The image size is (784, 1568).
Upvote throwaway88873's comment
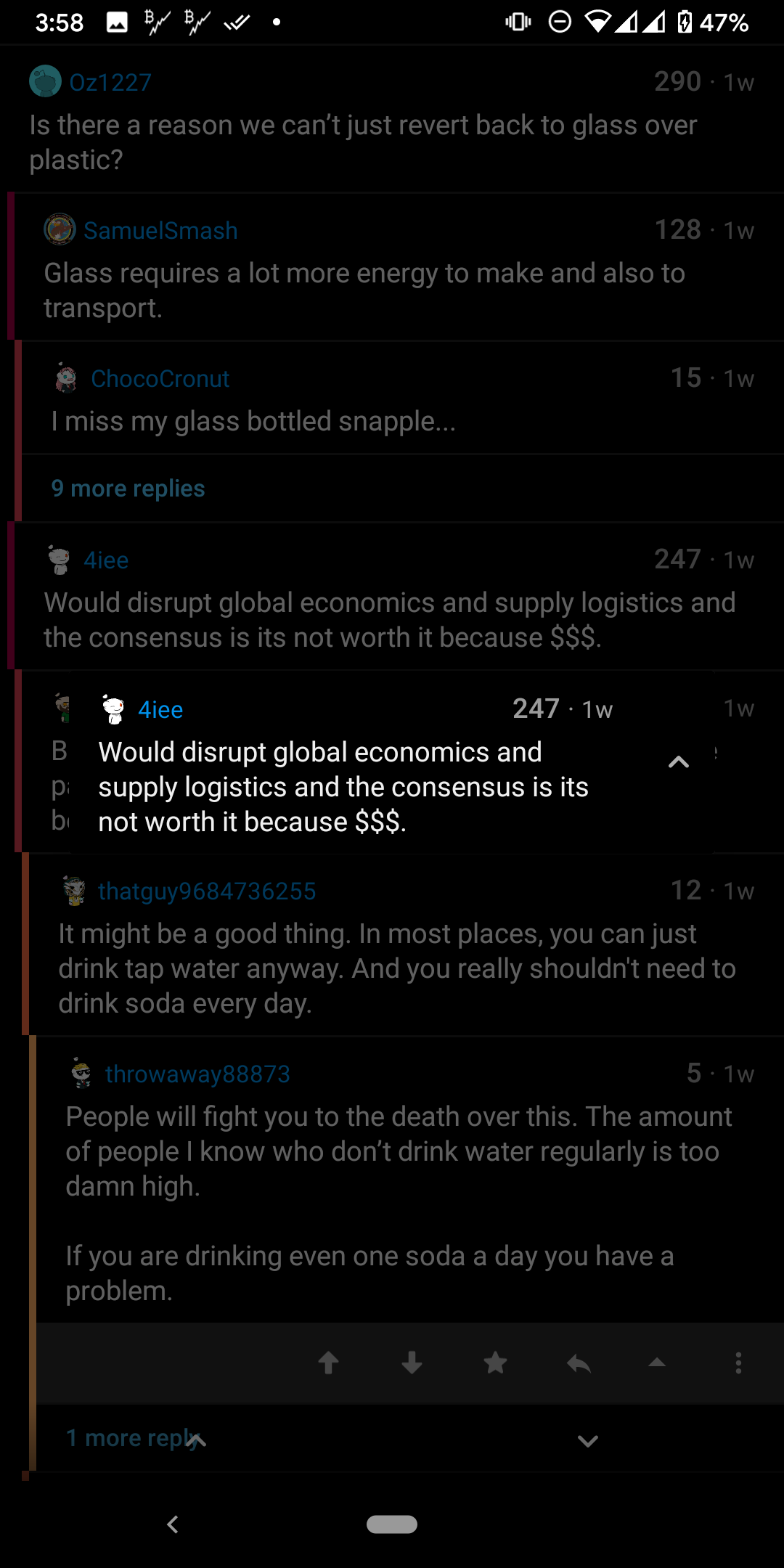pyautogui.click(x=329, y=1363)
